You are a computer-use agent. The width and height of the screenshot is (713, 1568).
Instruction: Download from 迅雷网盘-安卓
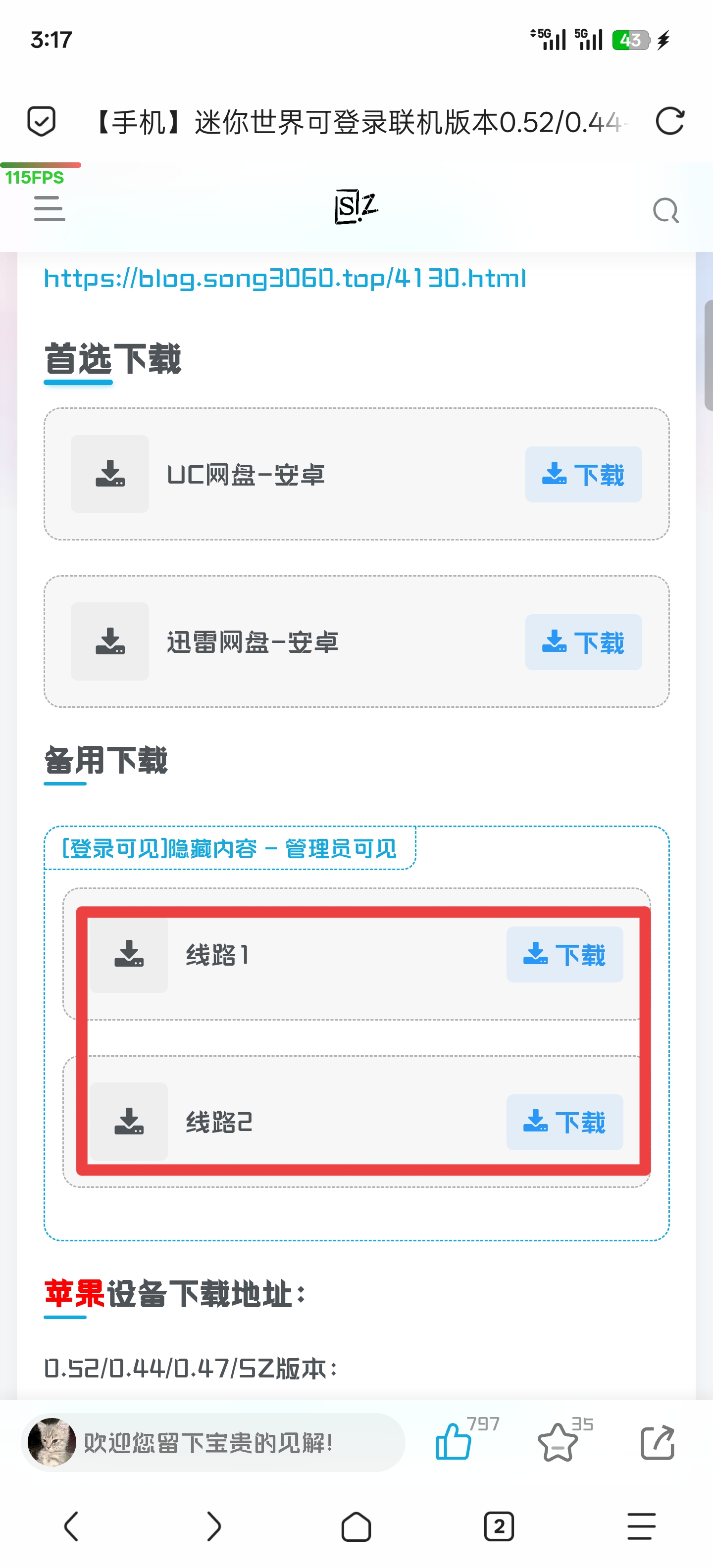583,642
